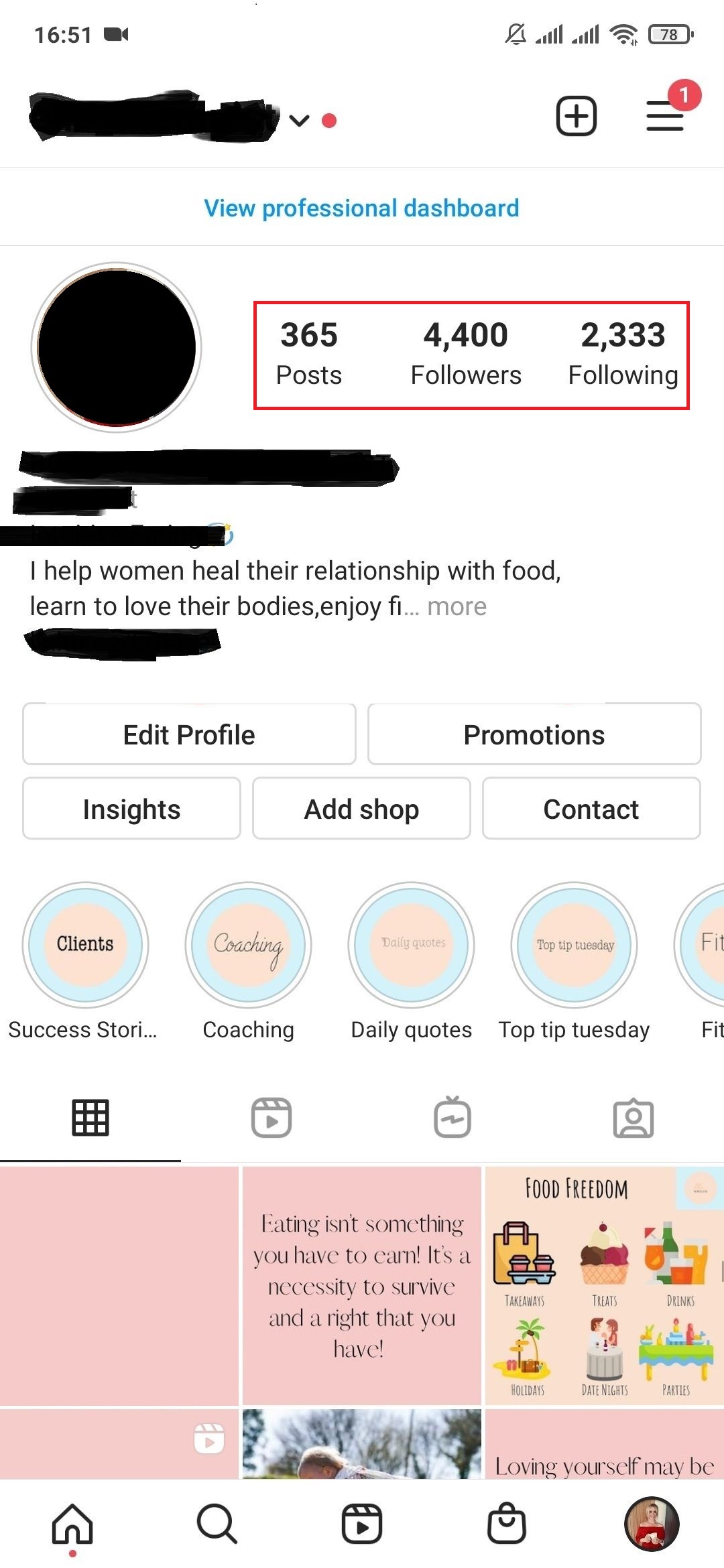Open the Food Freedom post
Image resolution: width=724 pixels, height=1568 pixels.
[x=603, y=1285]
